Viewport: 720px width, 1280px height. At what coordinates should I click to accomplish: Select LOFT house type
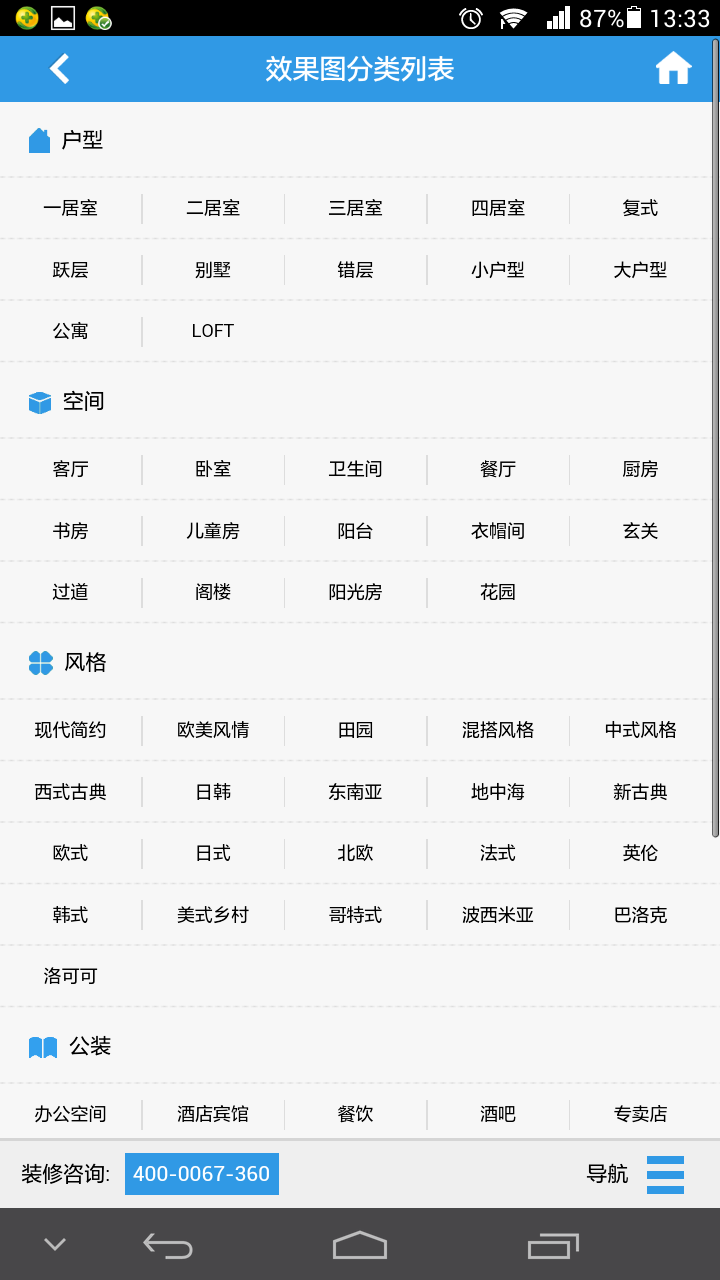(213, 331)
